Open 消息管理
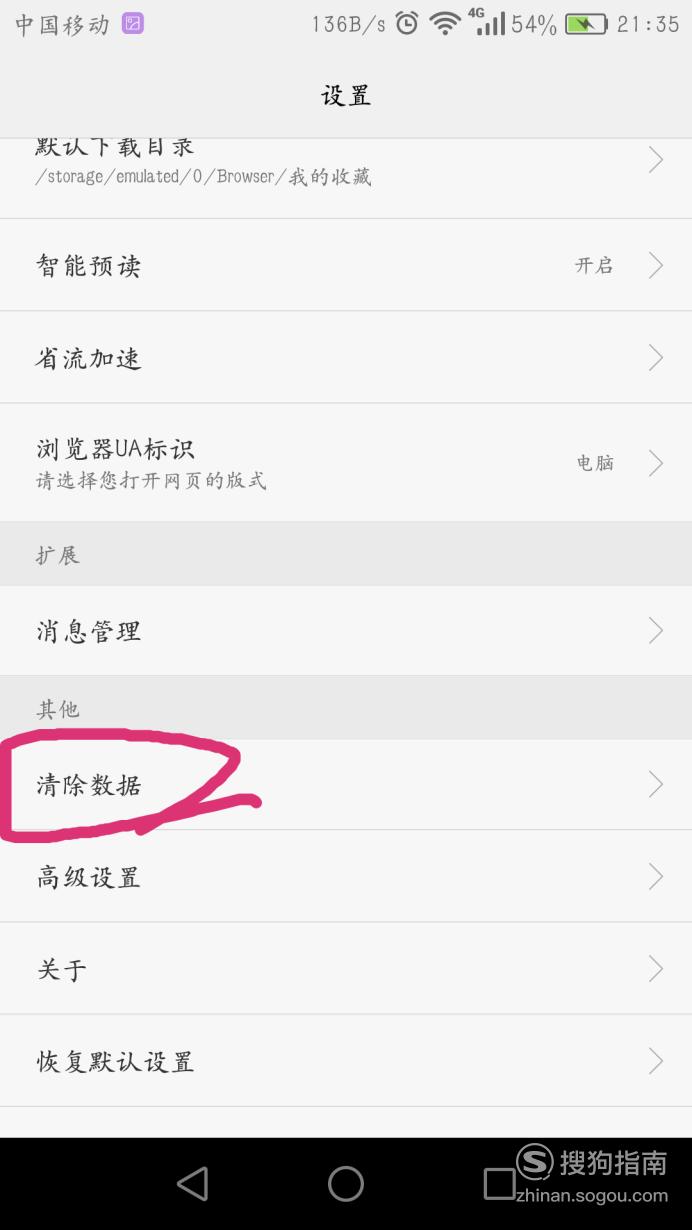Image resolution: width=692 pixels, height=1230 pixels. coord(346,630)
